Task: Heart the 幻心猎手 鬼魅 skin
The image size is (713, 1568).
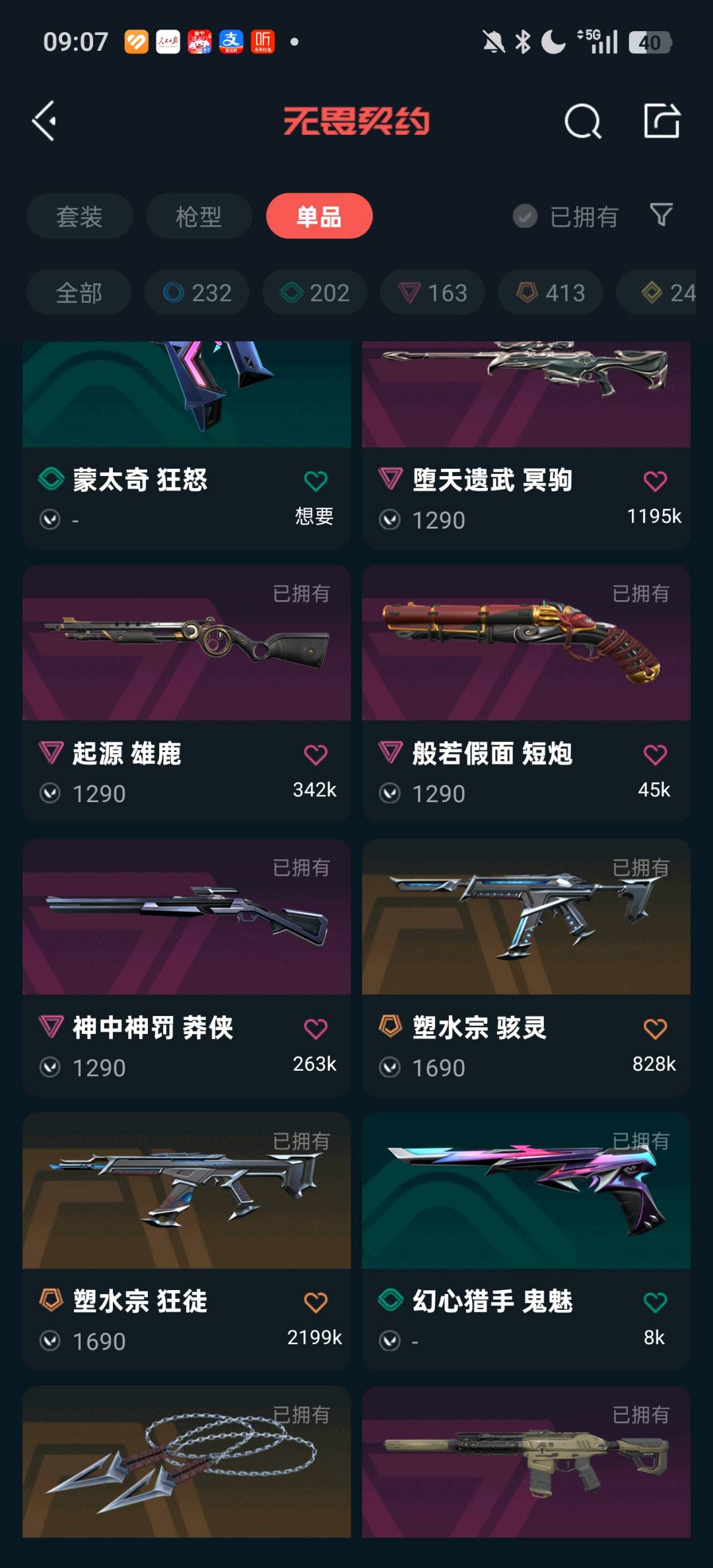Action: click(655, 1302)
